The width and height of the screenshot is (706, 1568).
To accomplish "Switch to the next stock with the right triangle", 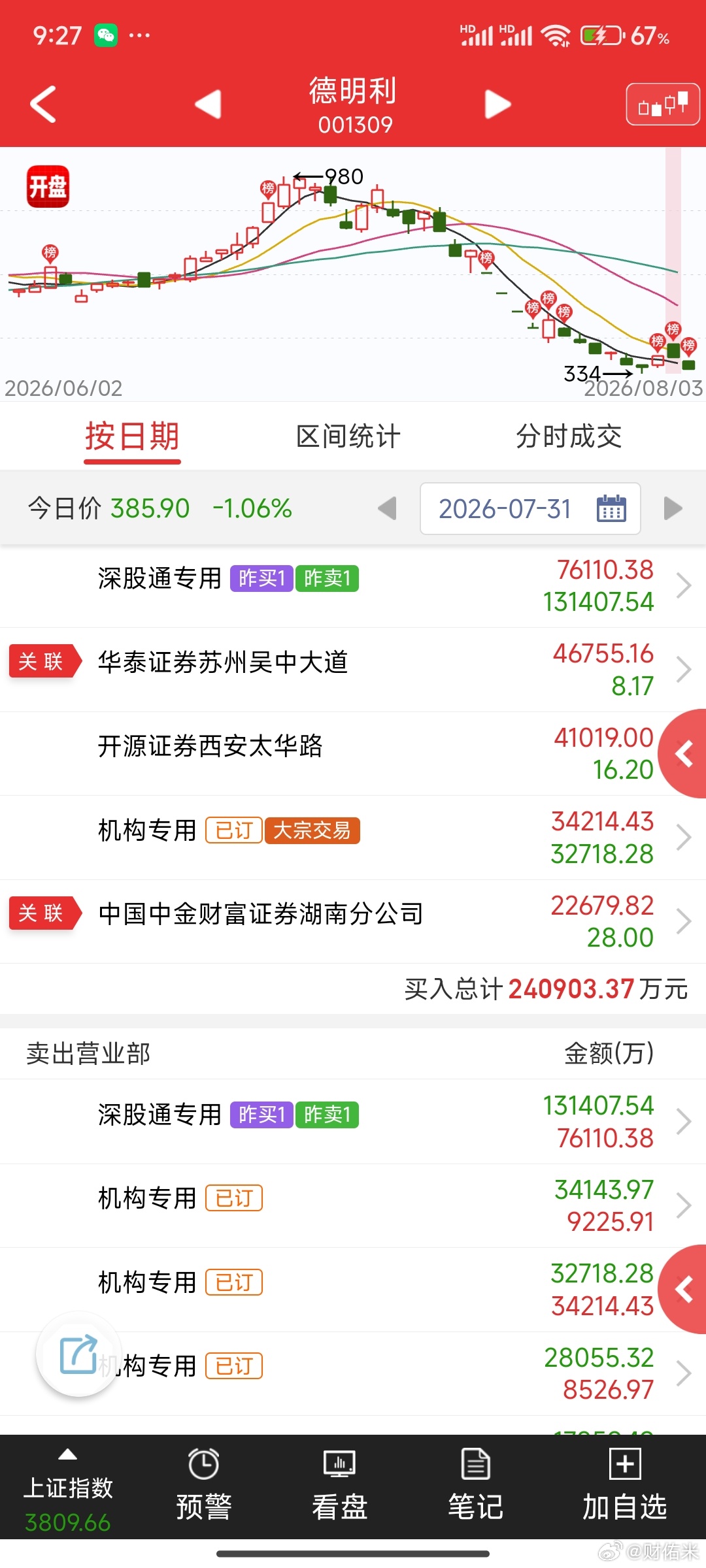I will point(497,105).
